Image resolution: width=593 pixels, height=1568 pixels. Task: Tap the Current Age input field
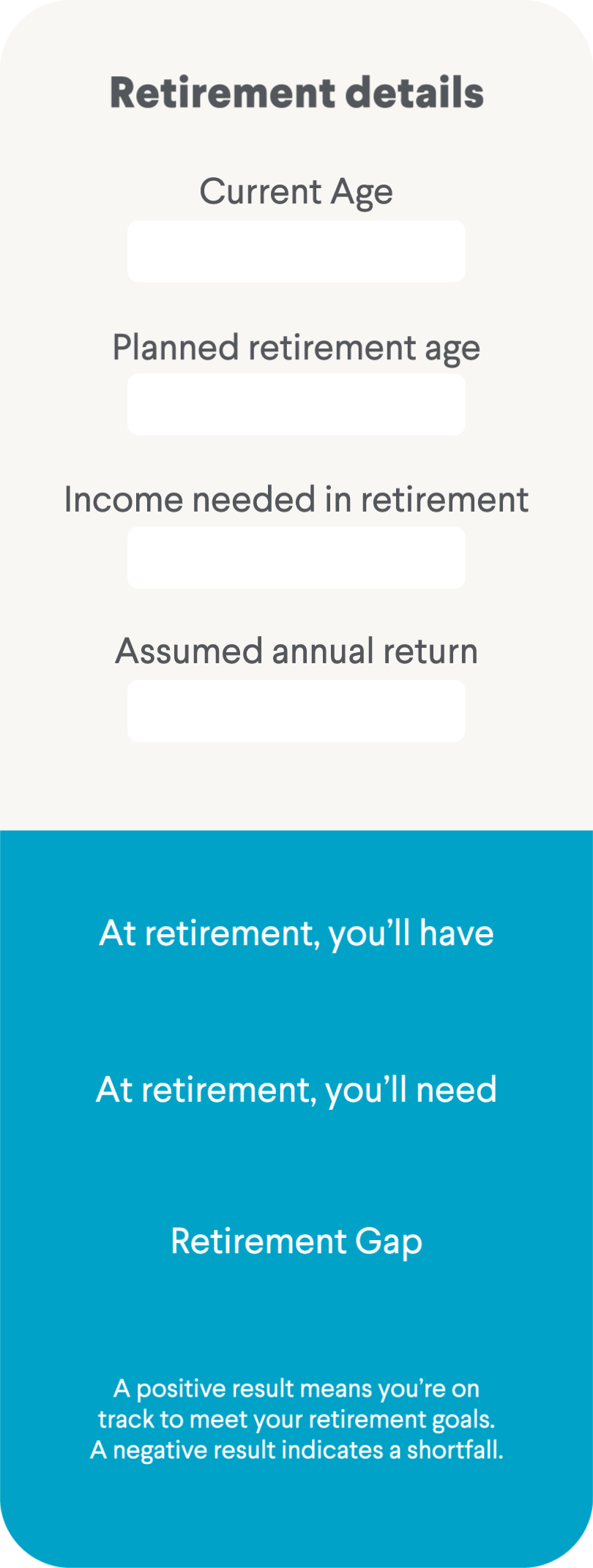[x=296, y=251]
